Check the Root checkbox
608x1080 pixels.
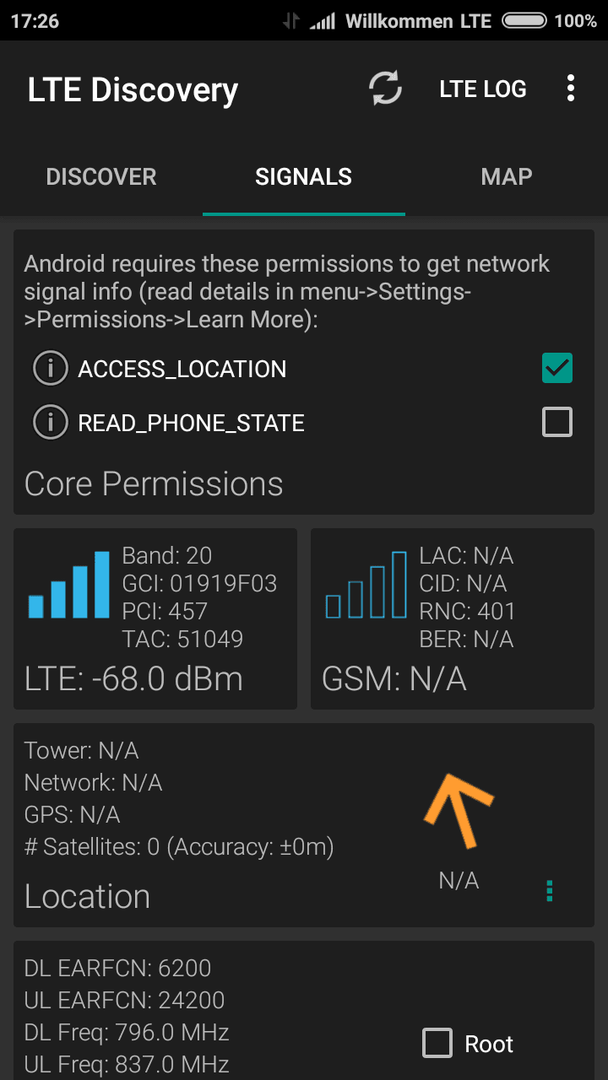(437, 1043)
